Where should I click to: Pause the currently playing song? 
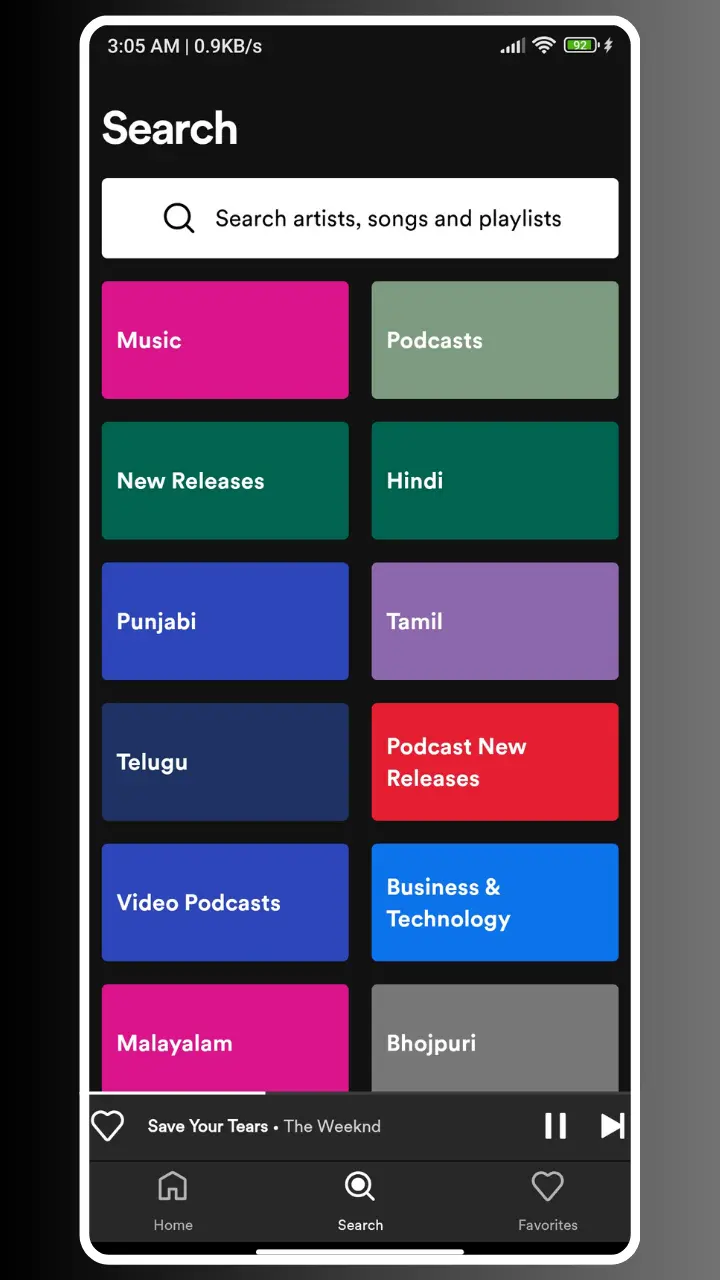[555, 1126]
